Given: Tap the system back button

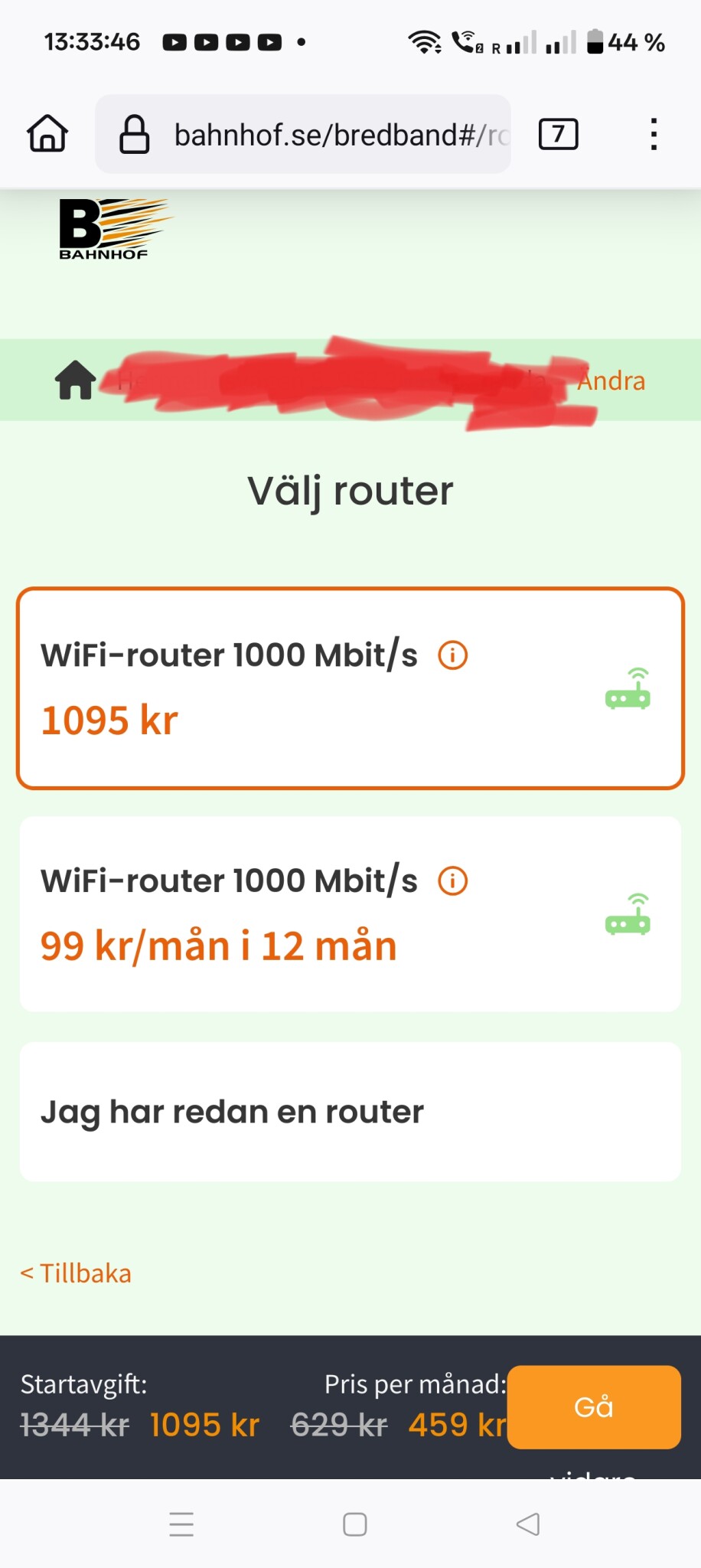Looking at the screenshot, I should tap(528, 1524).
